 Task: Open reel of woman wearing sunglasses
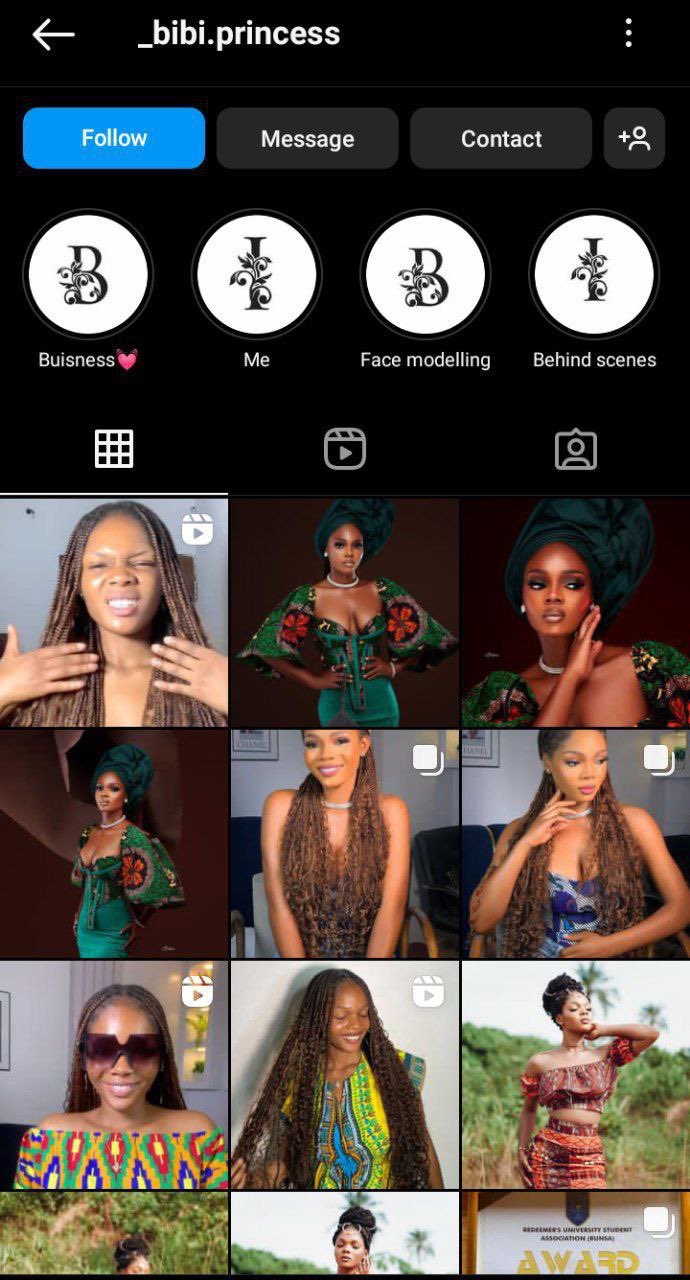point(113,1075)
